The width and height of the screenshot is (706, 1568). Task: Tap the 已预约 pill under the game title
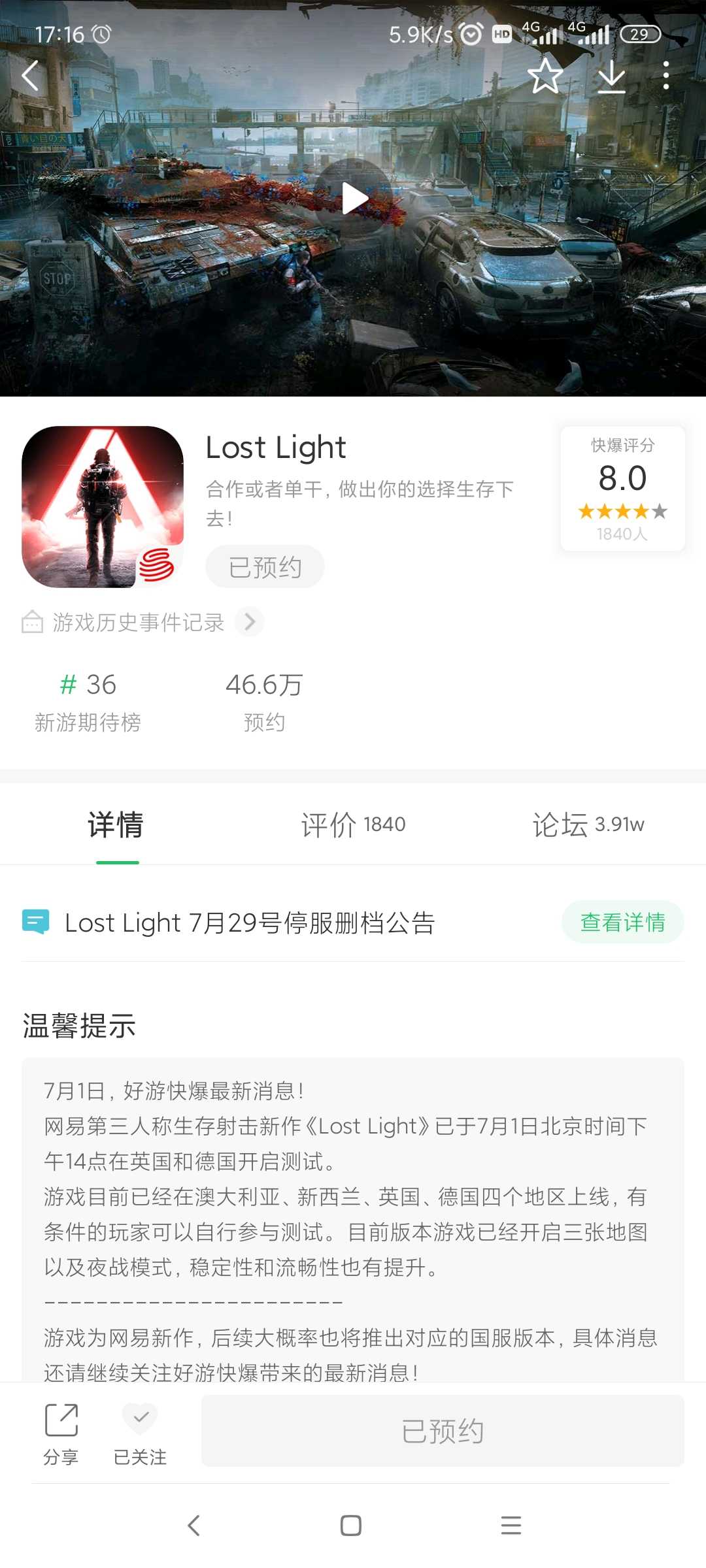(x=265, y=566)
